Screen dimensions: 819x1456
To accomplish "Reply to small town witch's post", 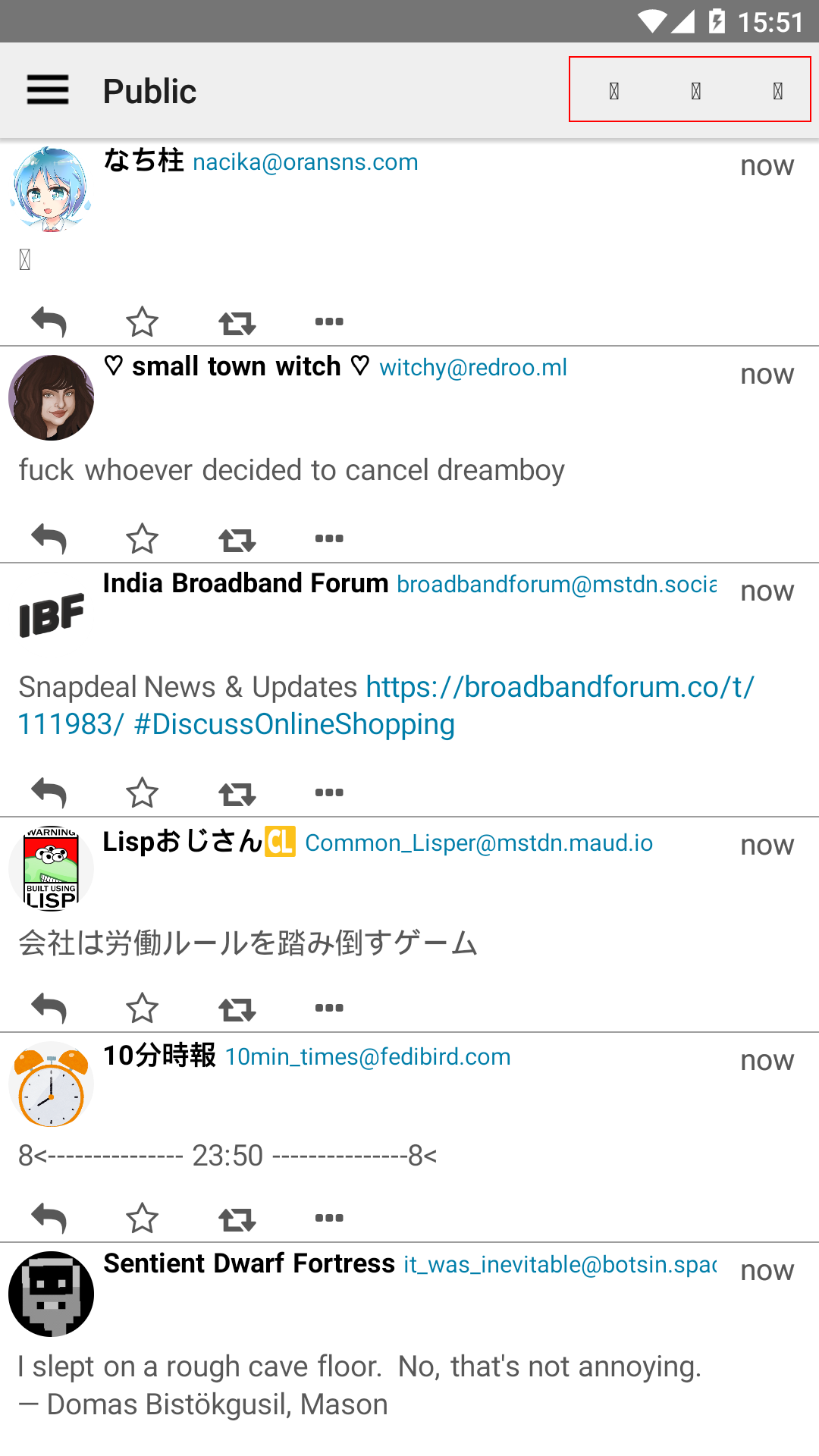I will click(49, 539).
